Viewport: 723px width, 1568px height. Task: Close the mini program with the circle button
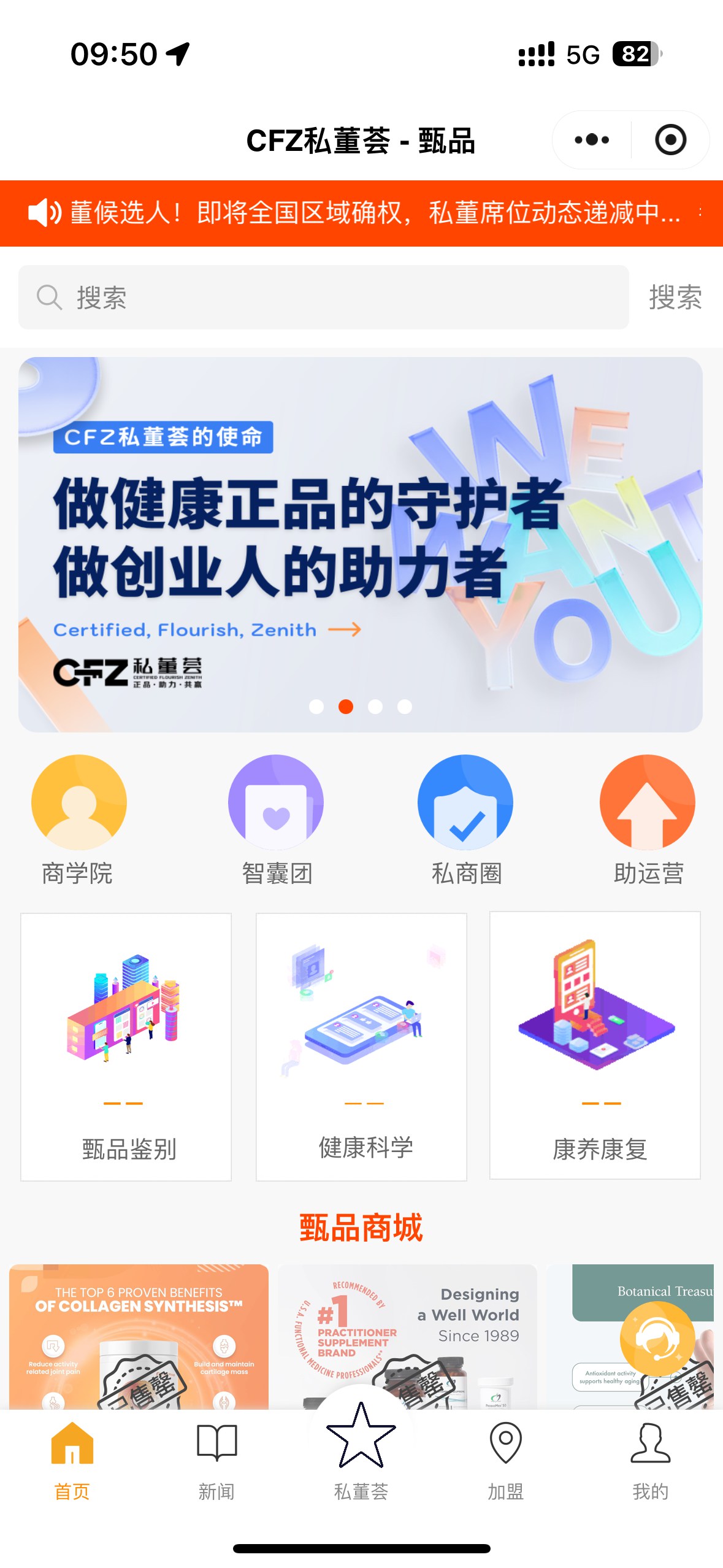[x=670, y=140]
